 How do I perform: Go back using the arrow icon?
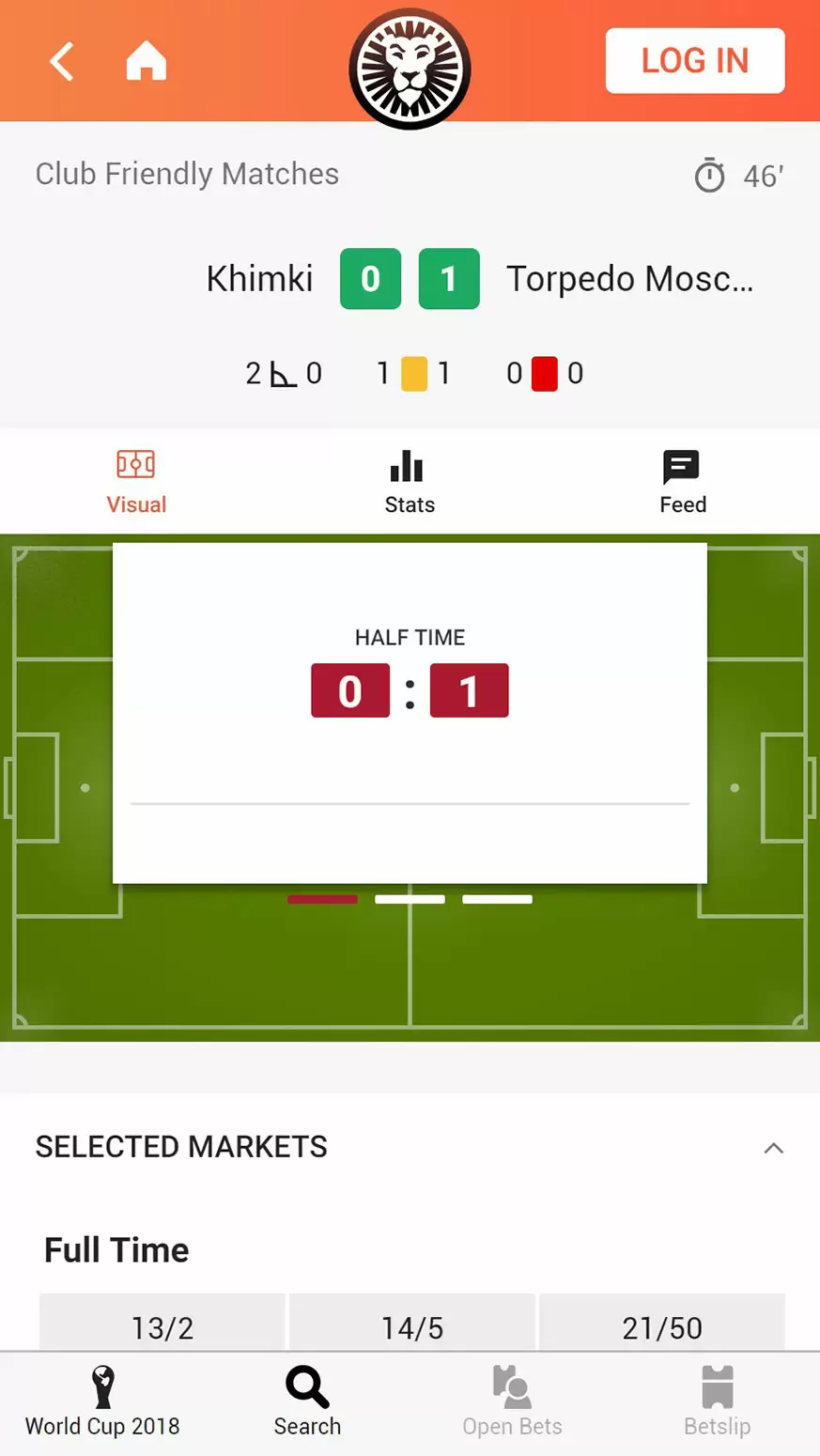pyautogui.click(x=62, y=62)
